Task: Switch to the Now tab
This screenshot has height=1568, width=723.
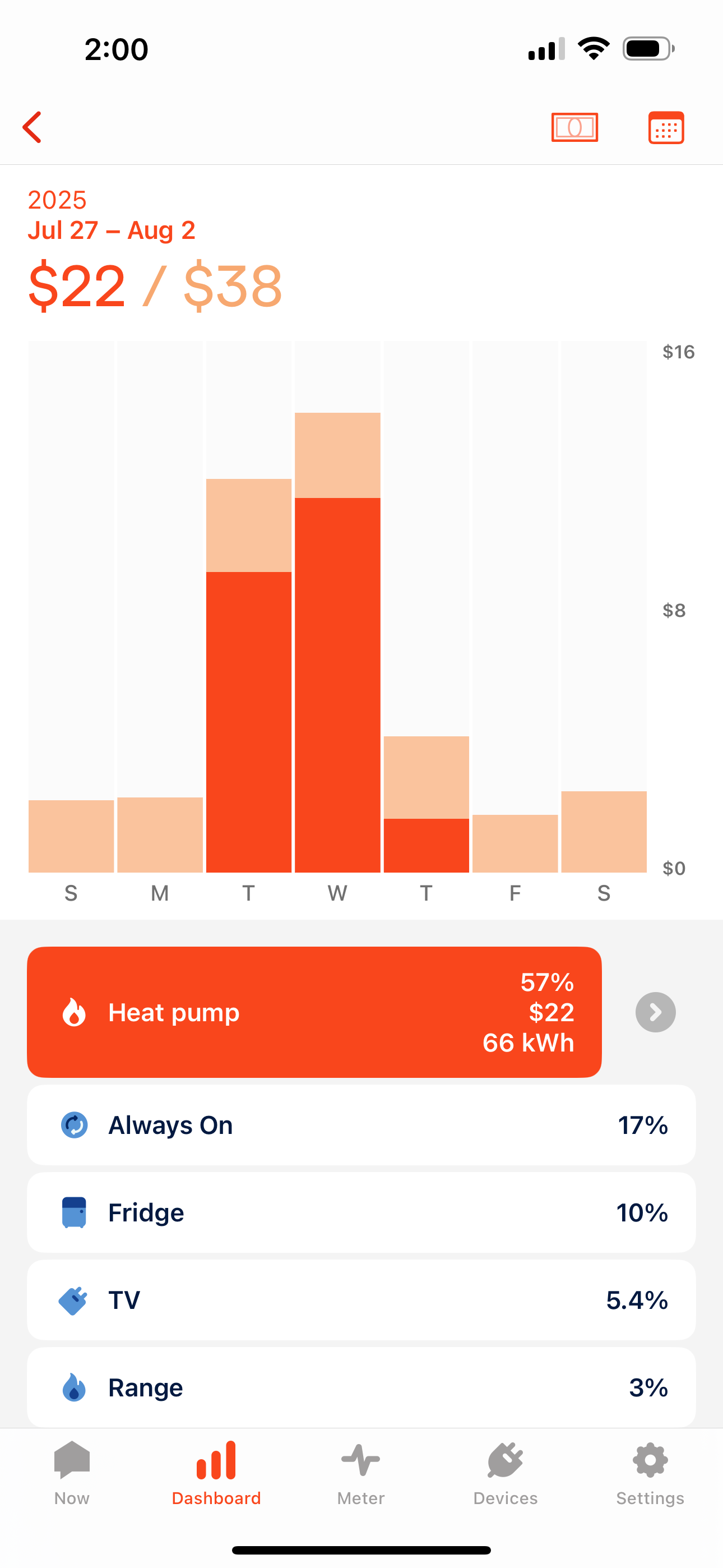Action: click(72, 1472)
